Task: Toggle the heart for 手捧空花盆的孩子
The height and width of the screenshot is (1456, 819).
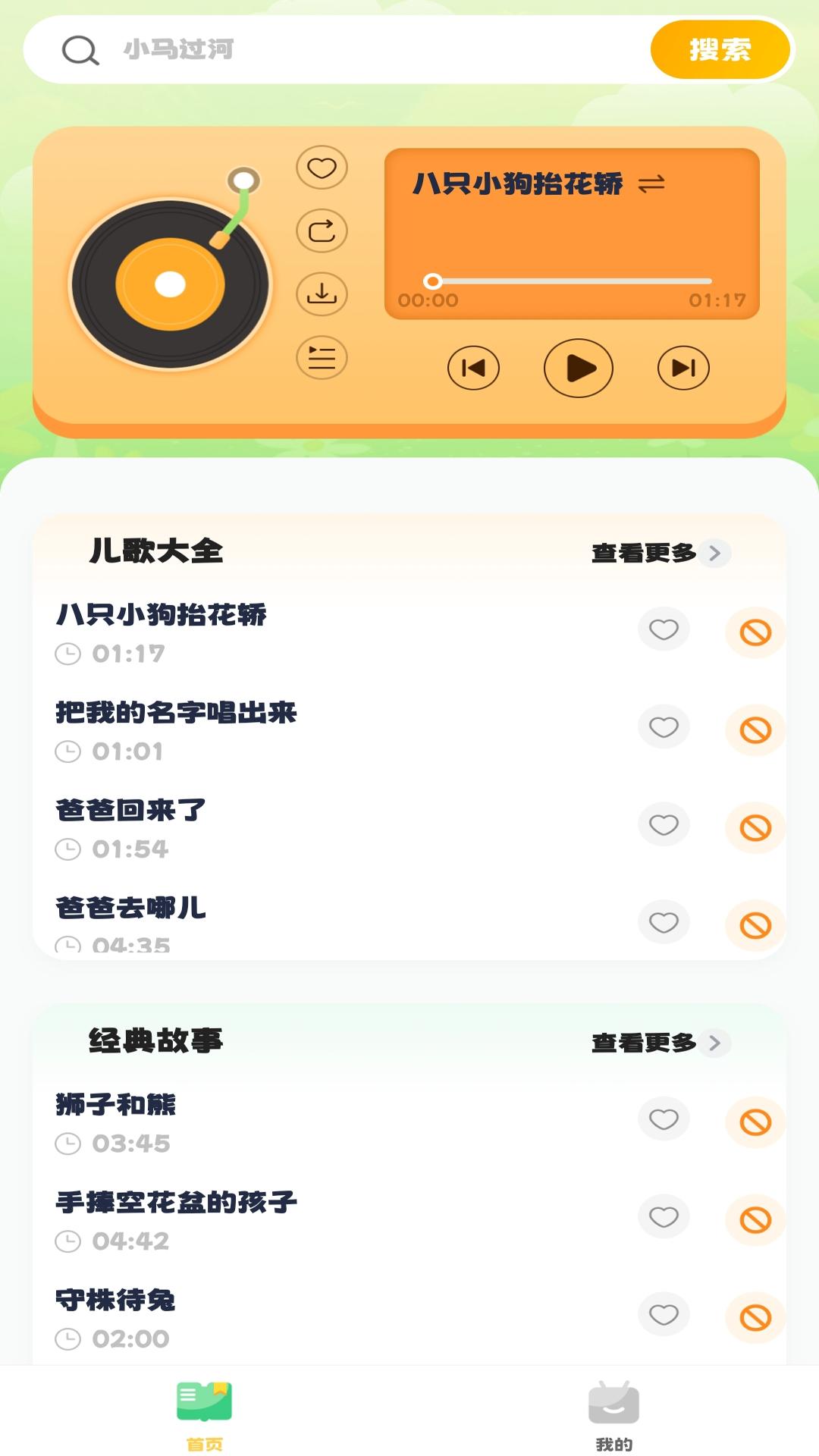Action: pyautogui.click(x=664, y=1215)
